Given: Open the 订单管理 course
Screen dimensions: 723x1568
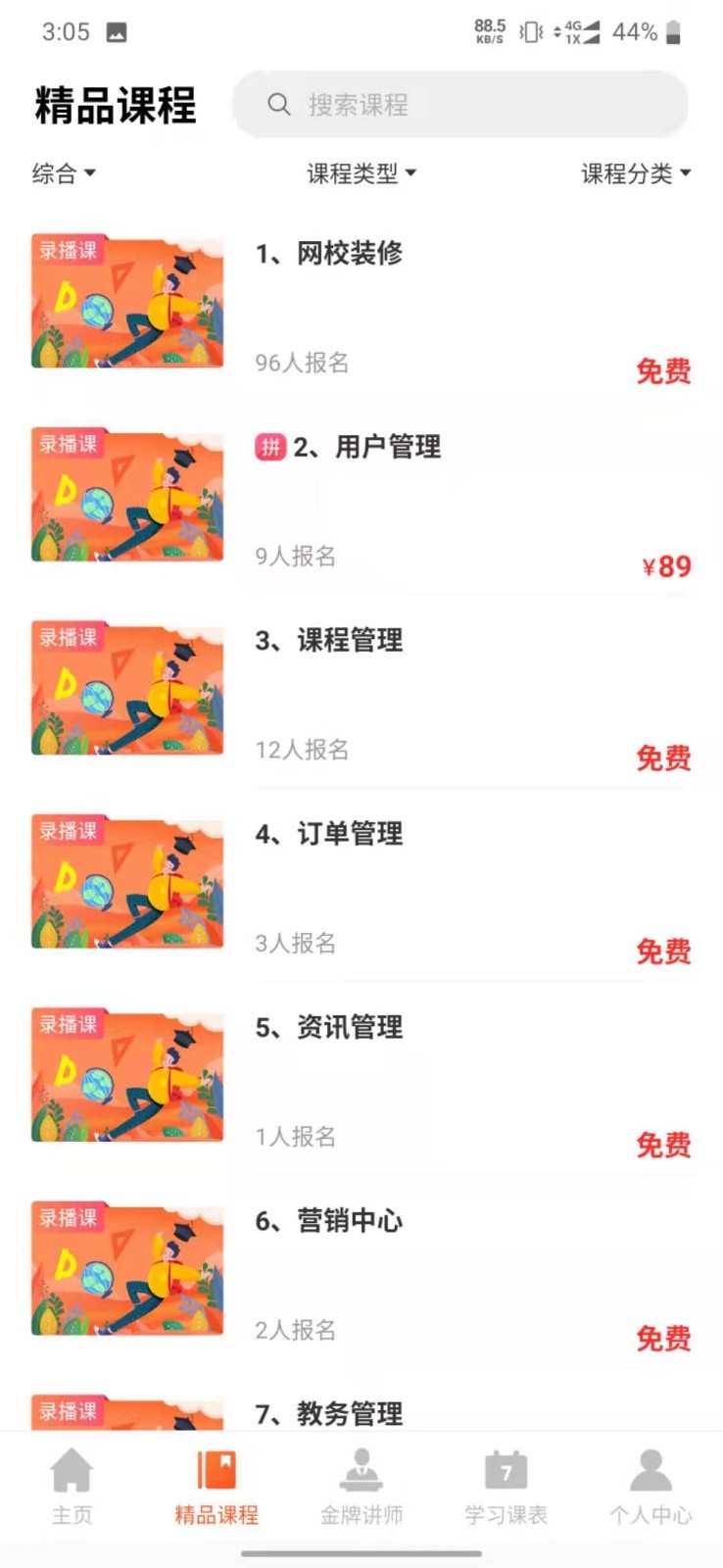Looking at the screenshot, I should pyautogui.click(x=350, y=834).
